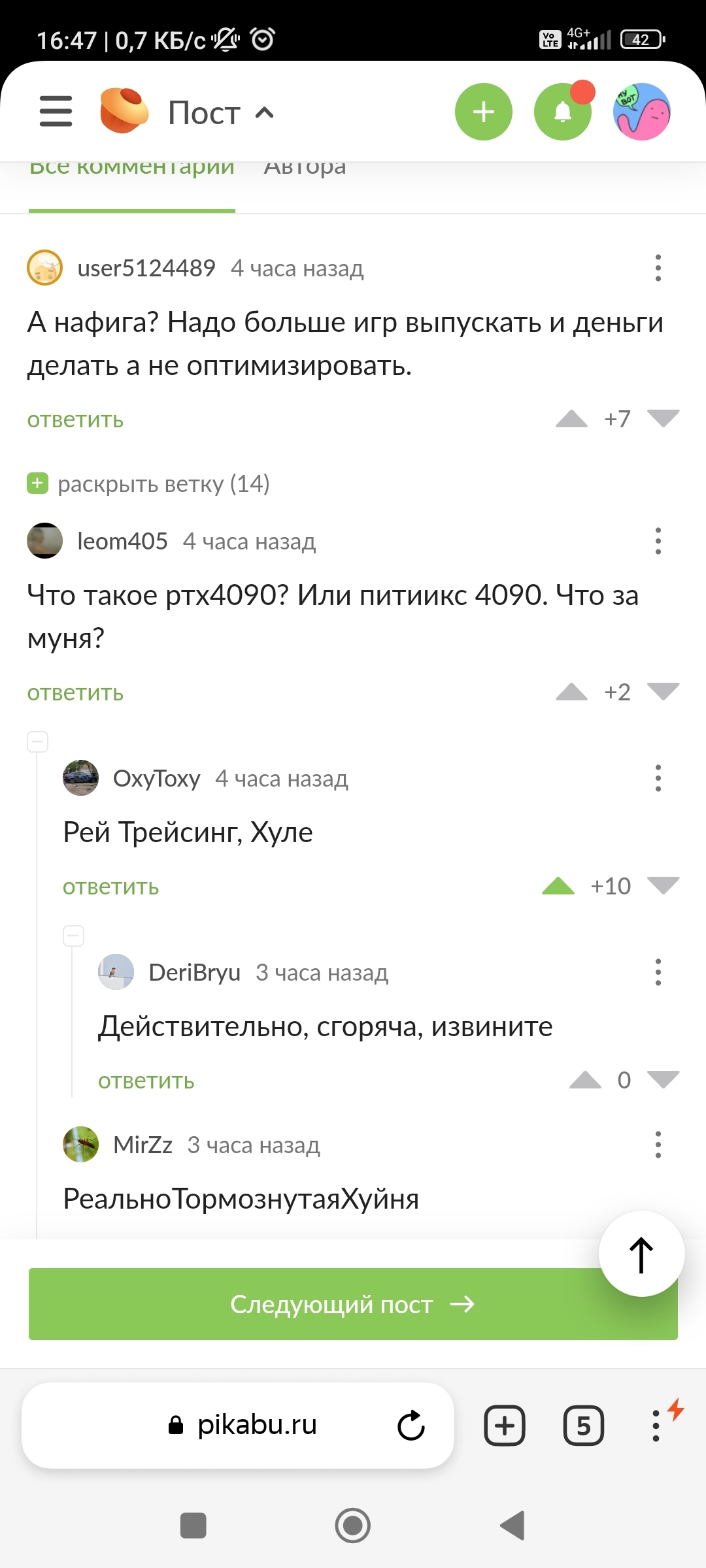
Task: Remove upvote from OxyToxy's comment
Action: pos(558,886)
